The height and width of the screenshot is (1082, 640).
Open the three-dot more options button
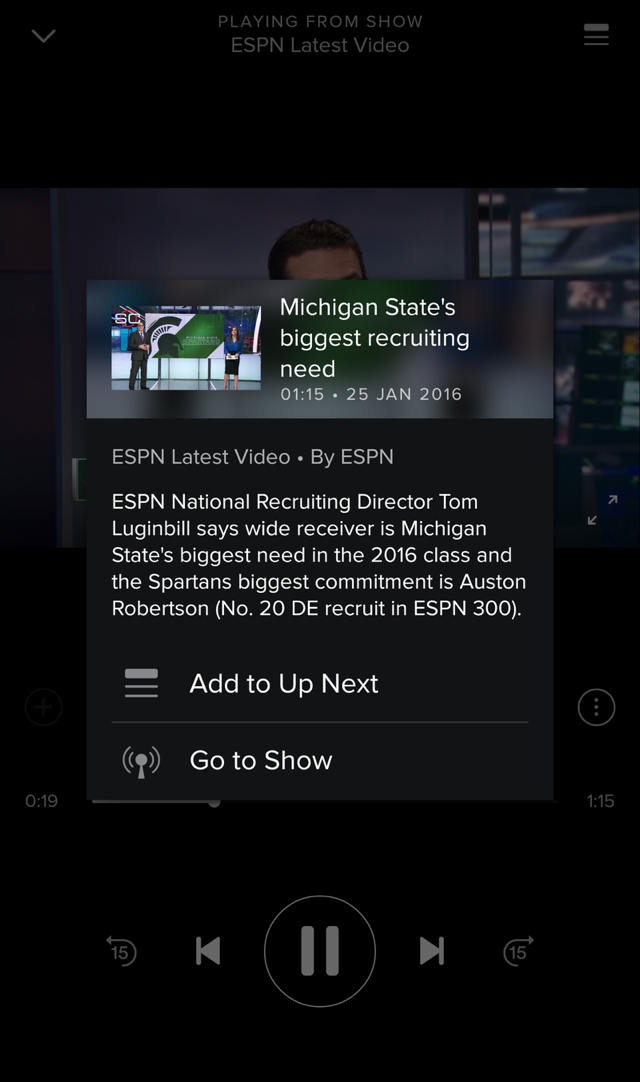pos(596,708)
